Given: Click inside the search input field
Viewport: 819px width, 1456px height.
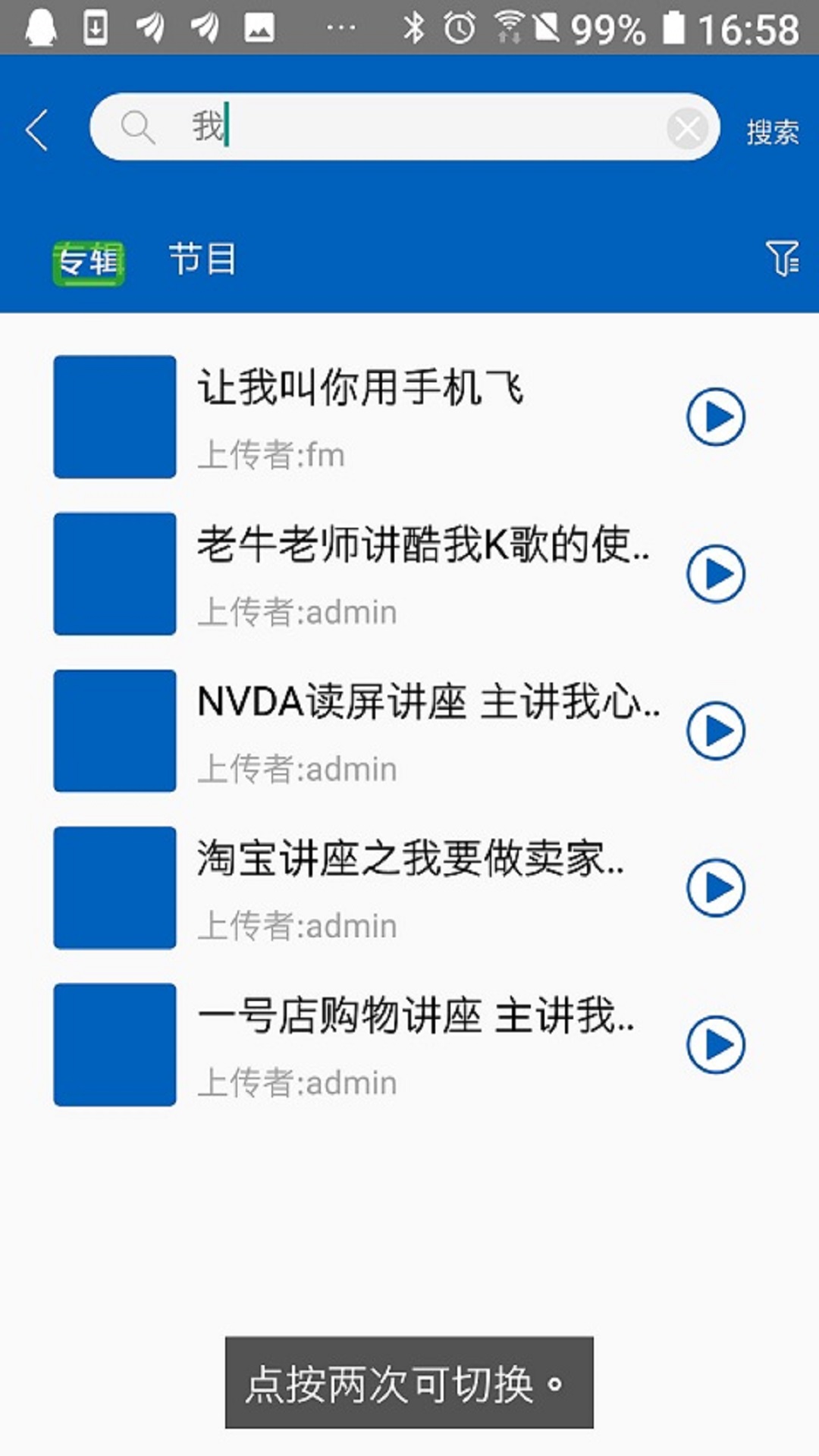Looking at the screenshot, I should [x=402, y=127].
